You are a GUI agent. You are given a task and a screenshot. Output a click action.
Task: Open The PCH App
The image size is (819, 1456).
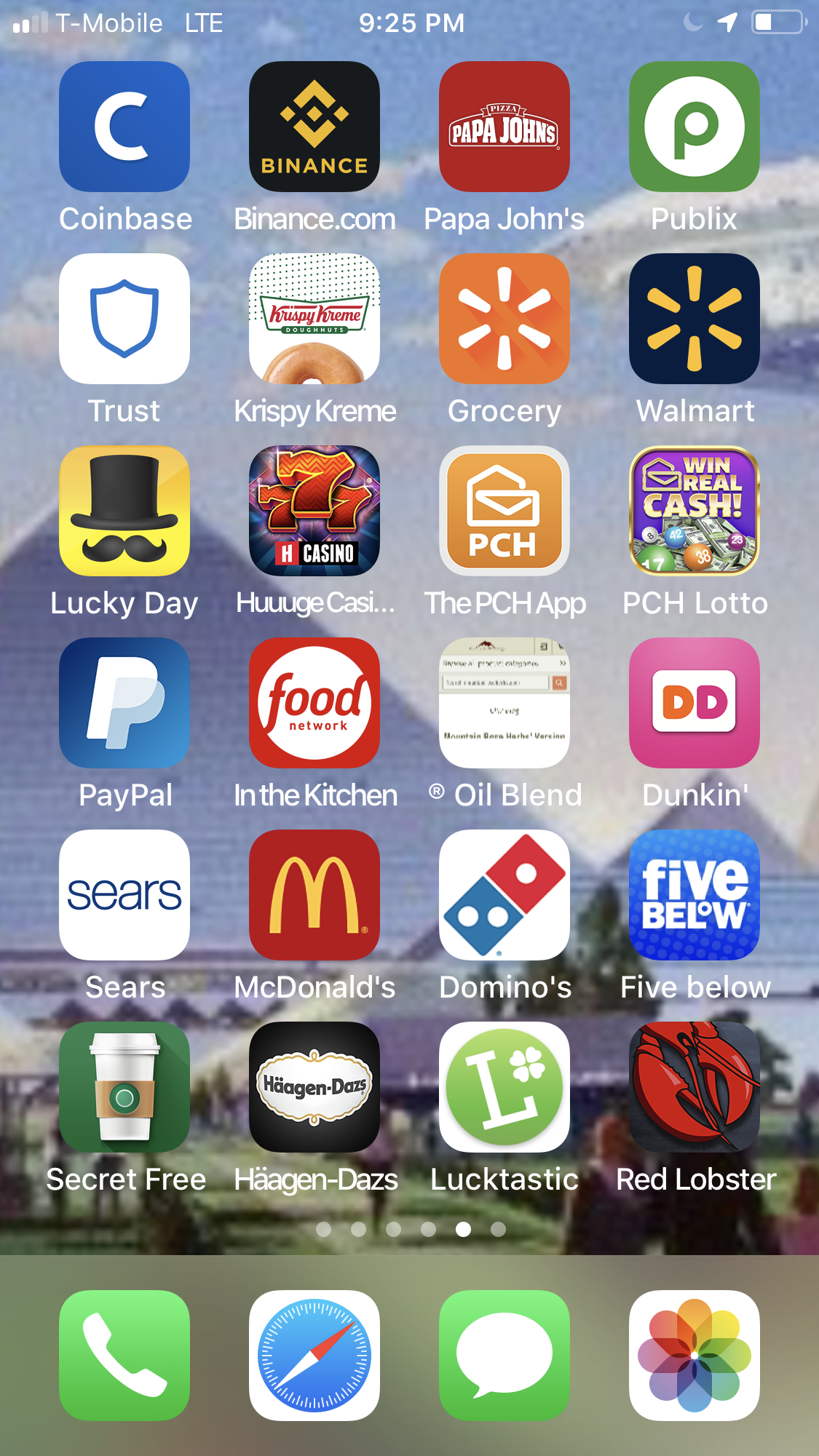click(505, 511)
